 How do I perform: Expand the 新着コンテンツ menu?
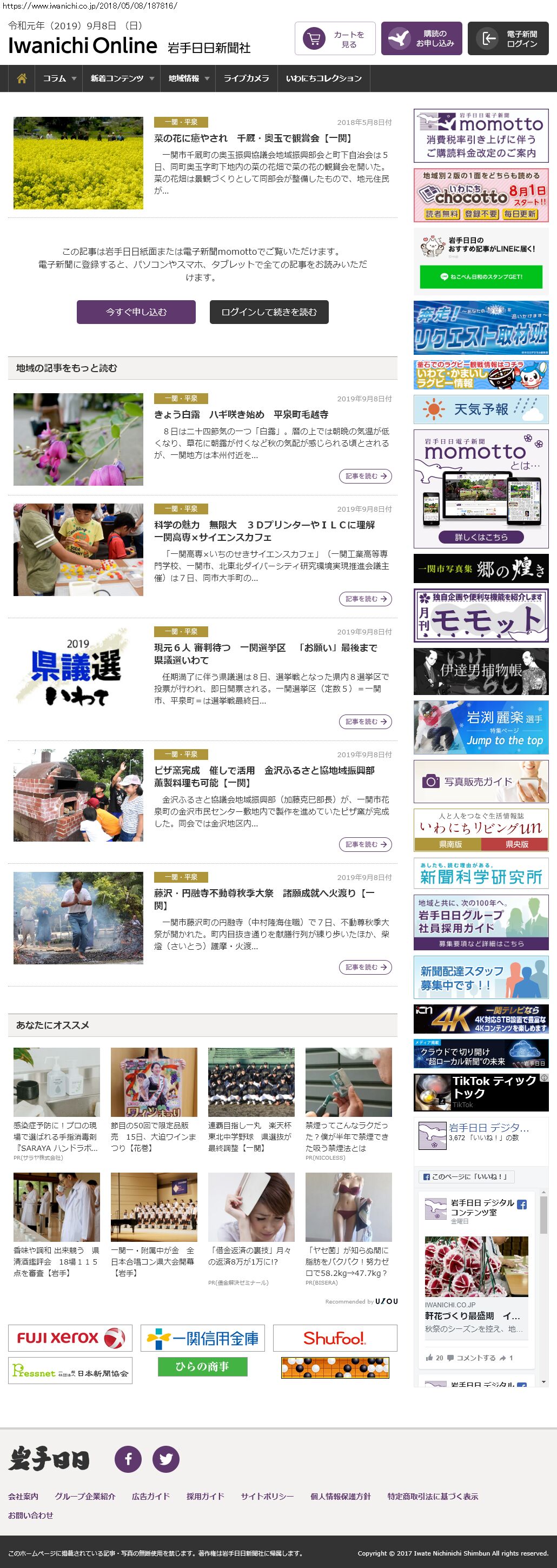coord(122,78)
